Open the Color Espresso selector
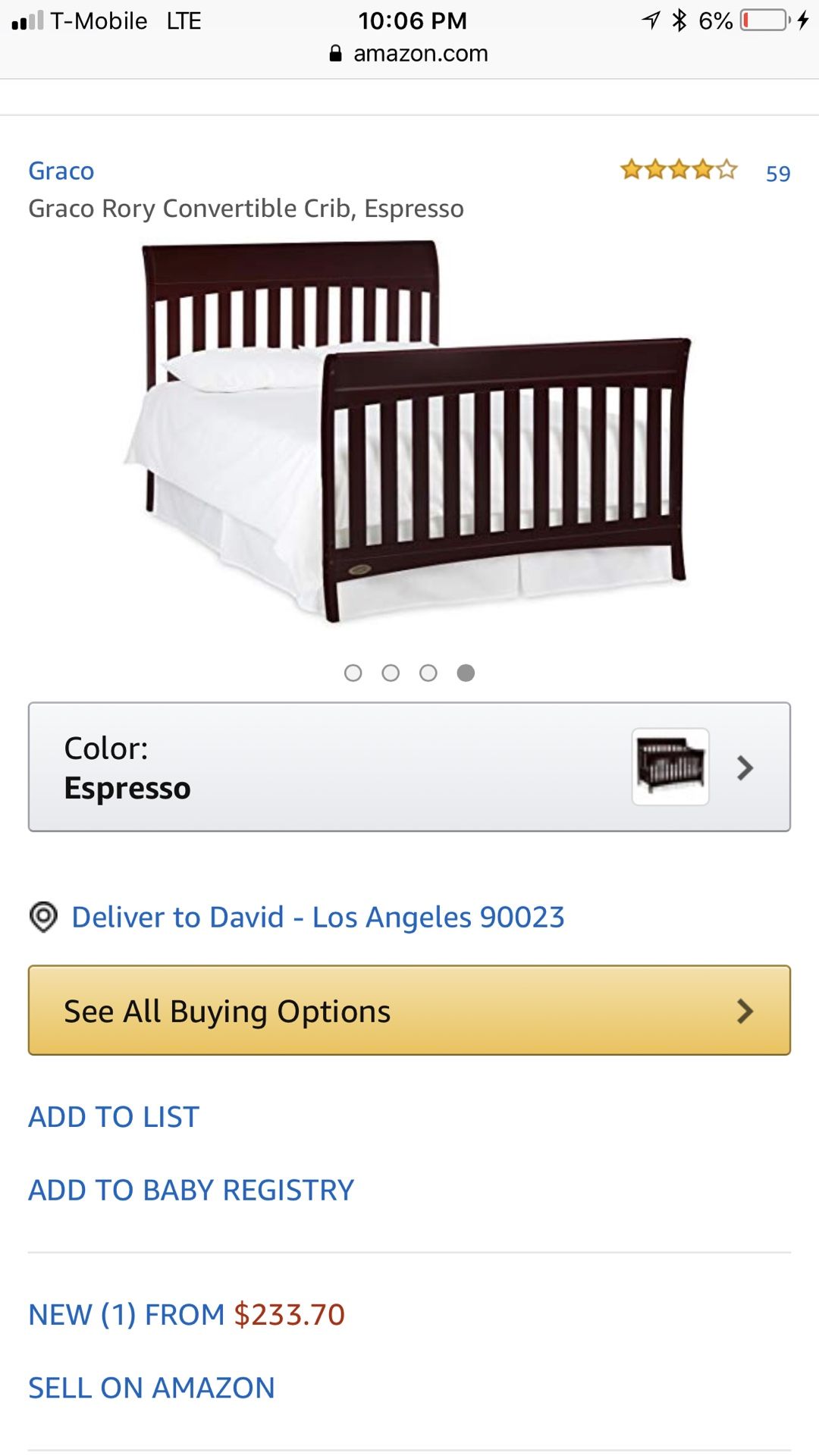This screenshot has height=1456, width=819. [409, 767]
